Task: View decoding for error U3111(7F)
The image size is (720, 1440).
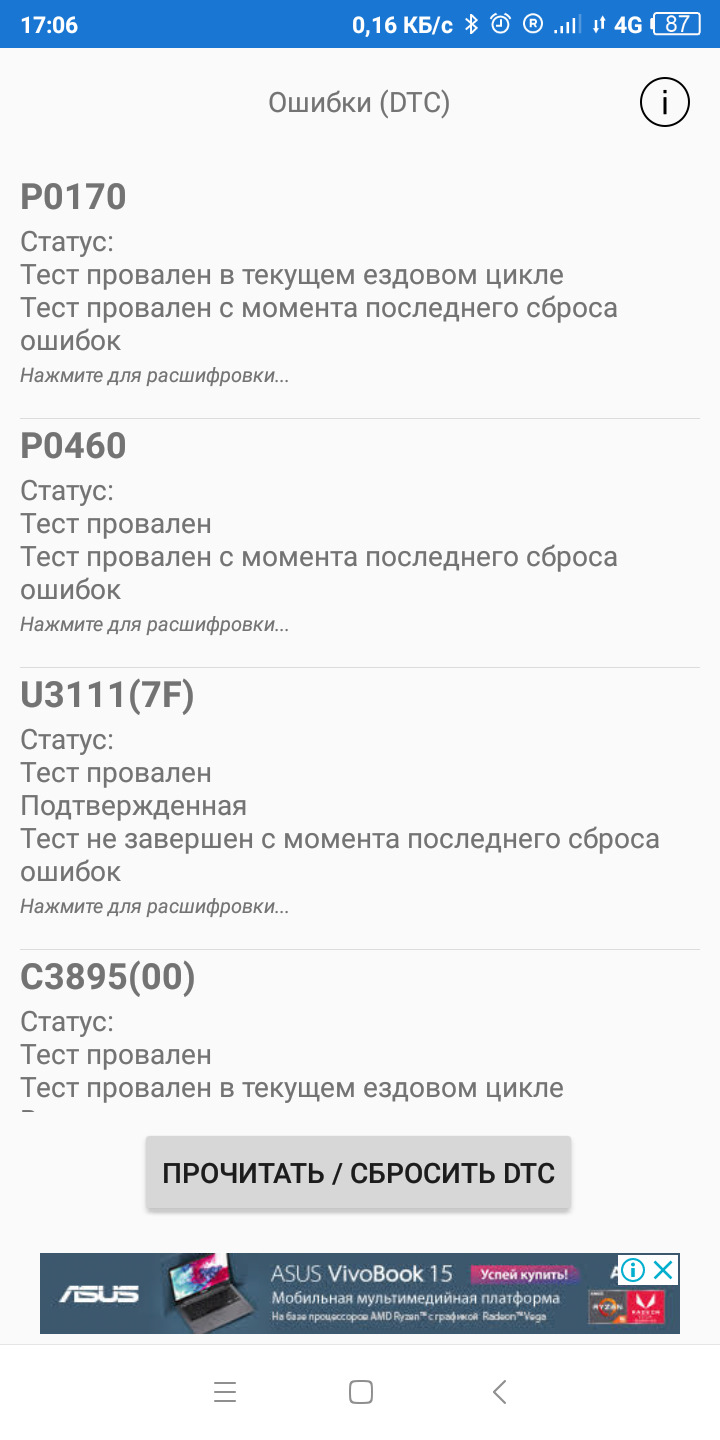Action: (x=155, y=907)
